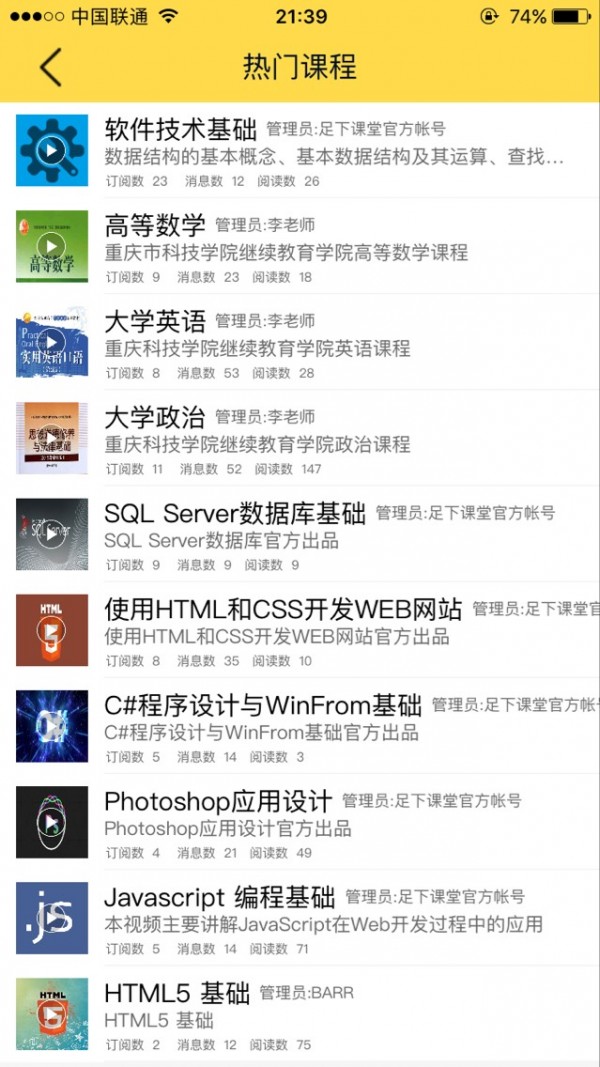Open Photoshop应用设计 course

click(x=300, y=823)
